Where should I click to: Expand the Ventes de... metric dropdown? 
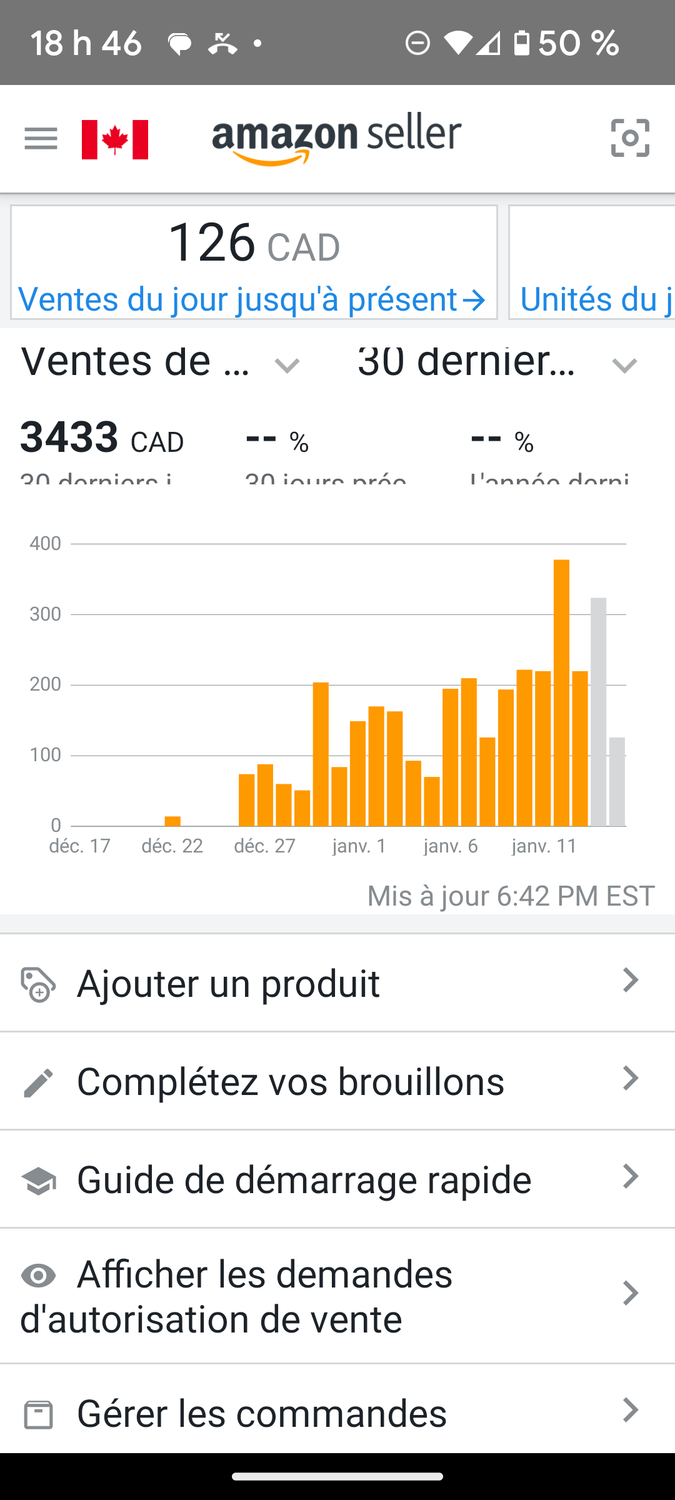tap(160, 362)
